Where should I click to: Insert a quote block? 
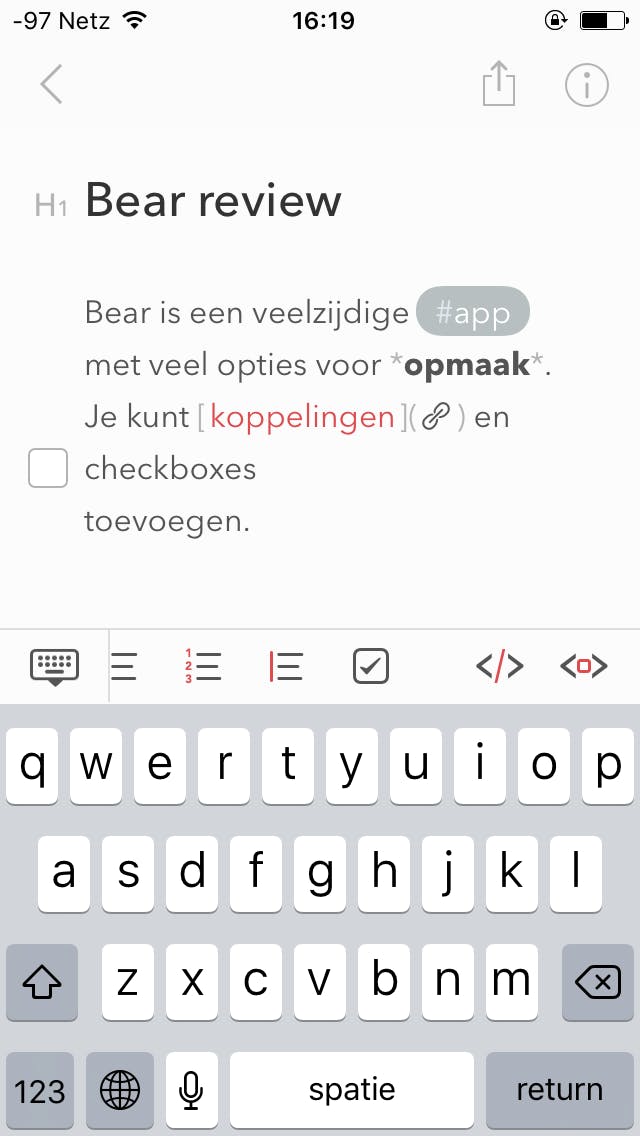(x=286, y=666)
